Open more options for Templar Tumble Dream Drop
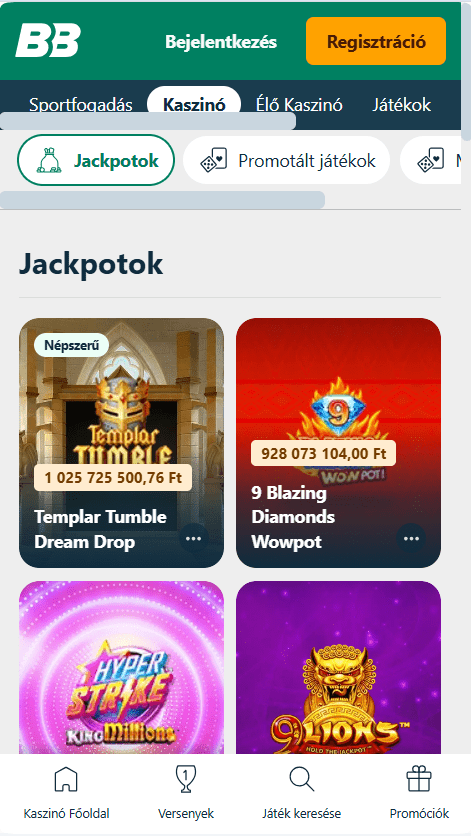The width and height of the screenshot is (471, 836). pos(193,538)
